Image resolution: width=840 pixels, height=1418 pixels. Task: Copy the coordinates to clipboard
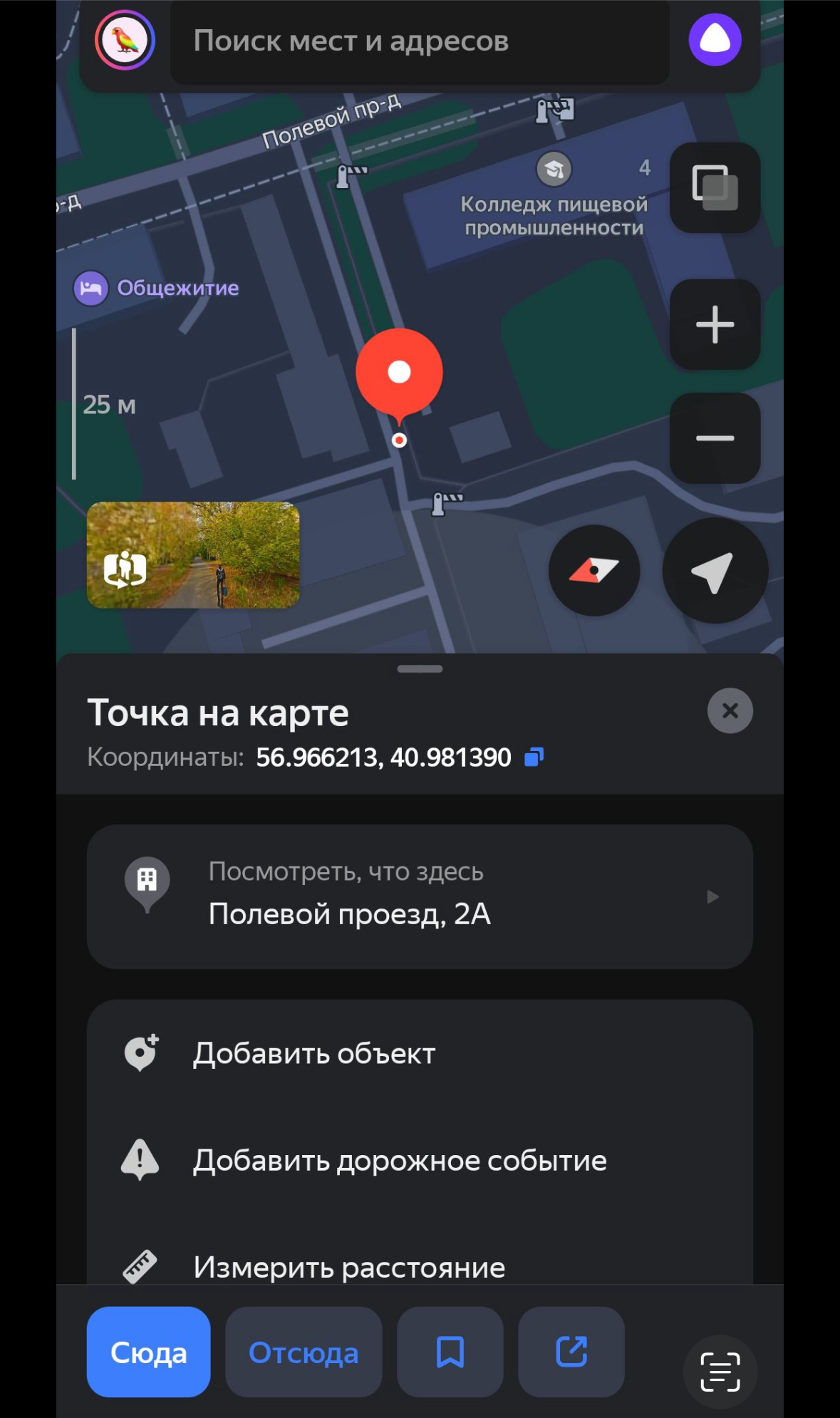click(534, 757)
